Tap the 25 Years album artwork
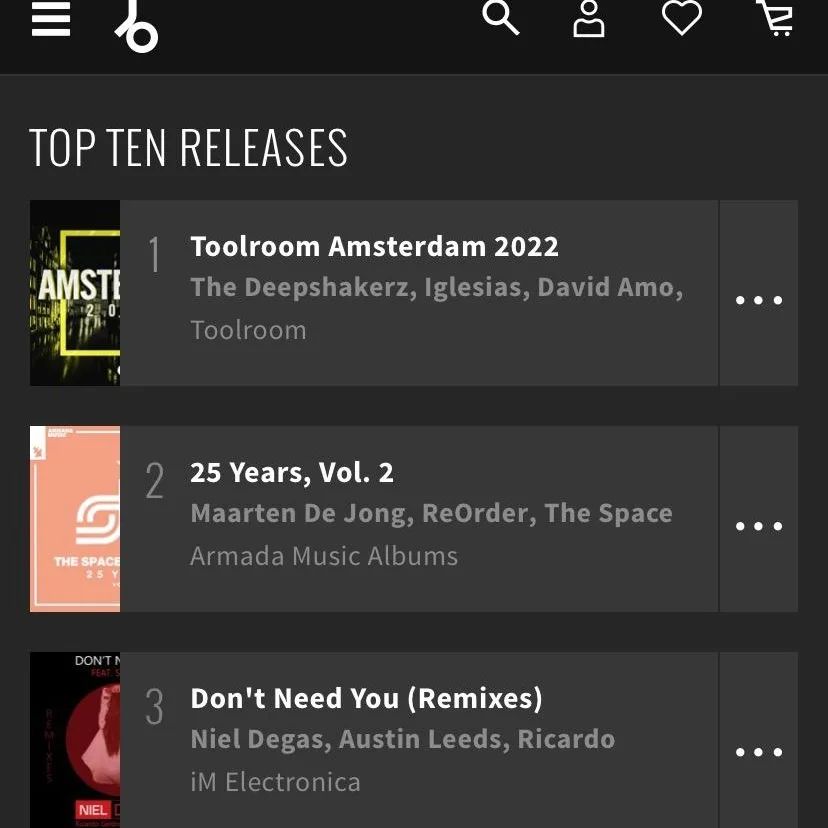 (x=75, y=519)
